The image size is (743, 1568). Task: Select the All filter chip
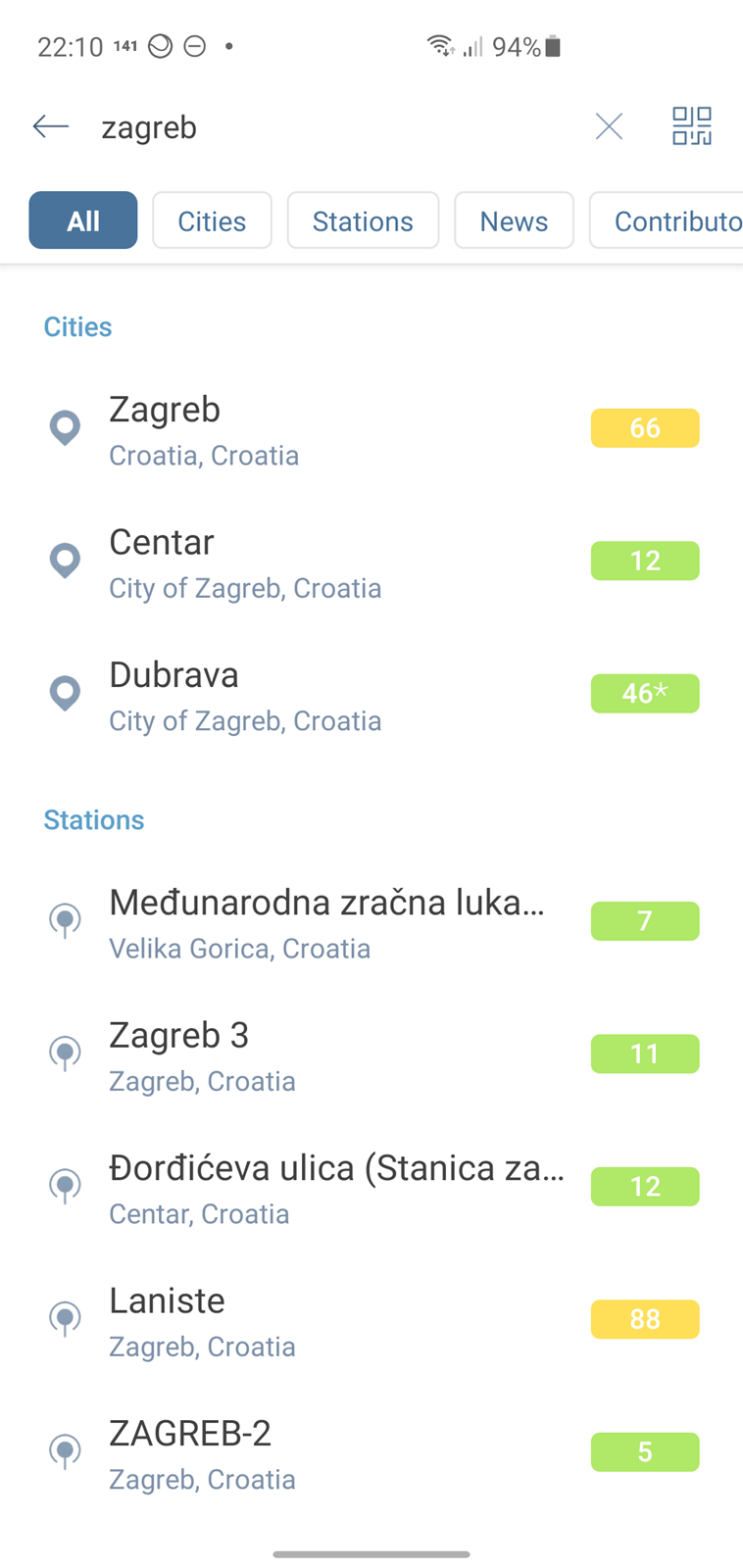tap(83, 220)
